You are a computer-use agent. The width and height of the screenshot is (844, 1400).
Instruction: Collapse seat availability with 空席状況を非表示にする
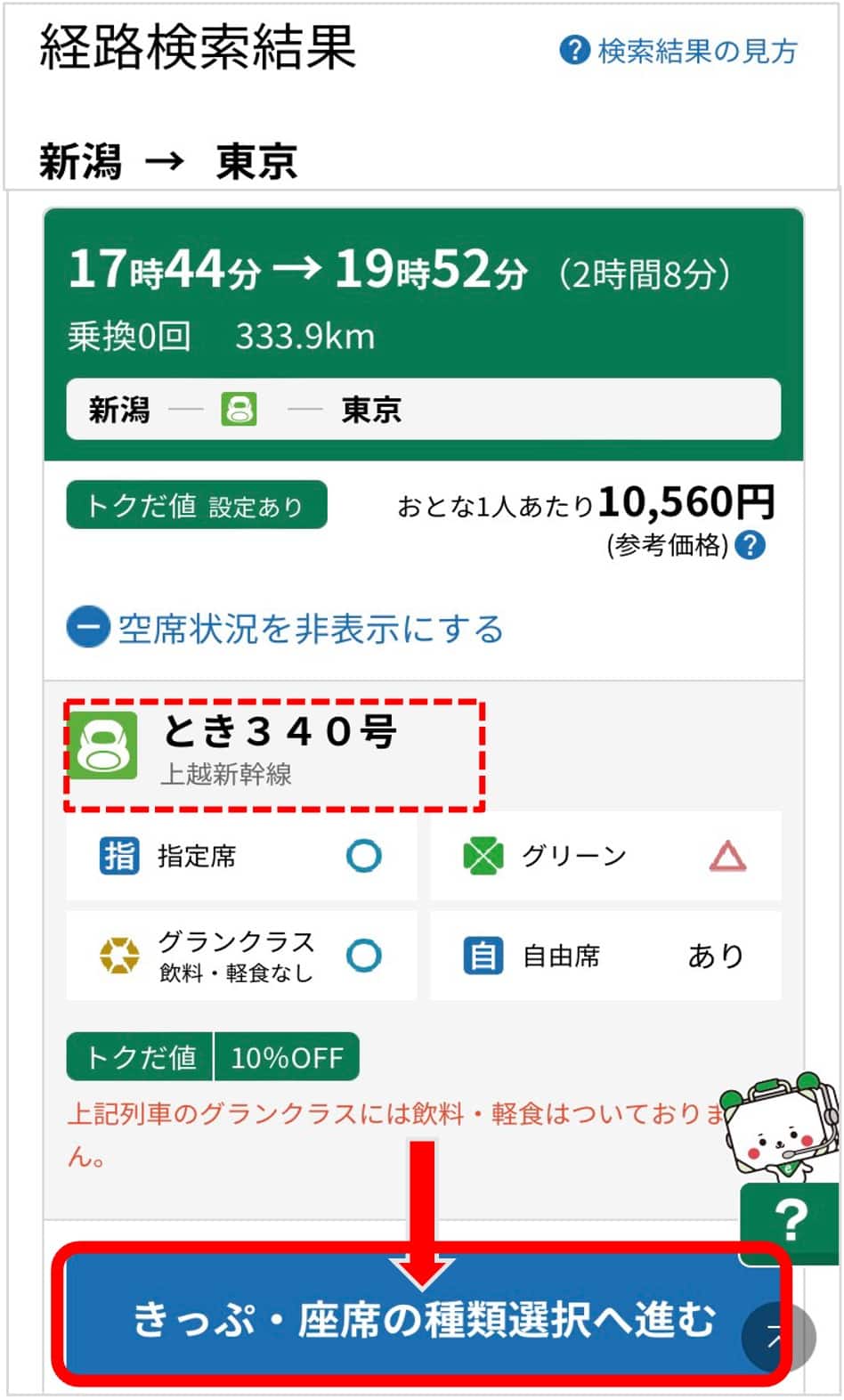coord(285,629)
